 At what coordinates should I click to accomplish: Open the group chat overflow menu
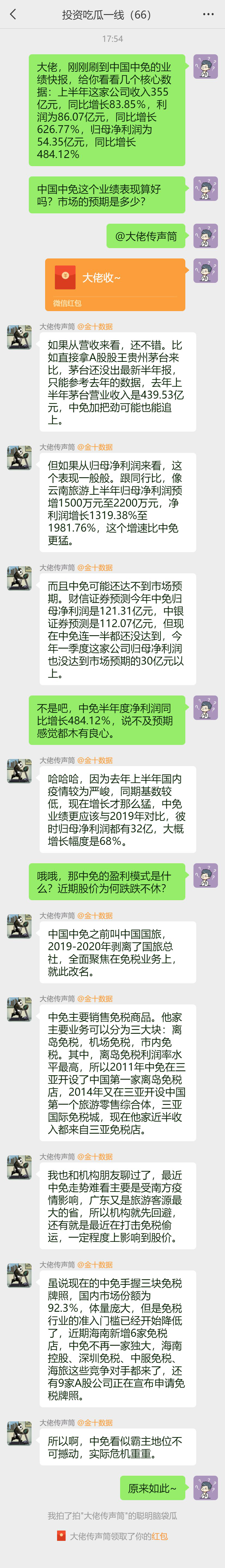click(208, 15)
